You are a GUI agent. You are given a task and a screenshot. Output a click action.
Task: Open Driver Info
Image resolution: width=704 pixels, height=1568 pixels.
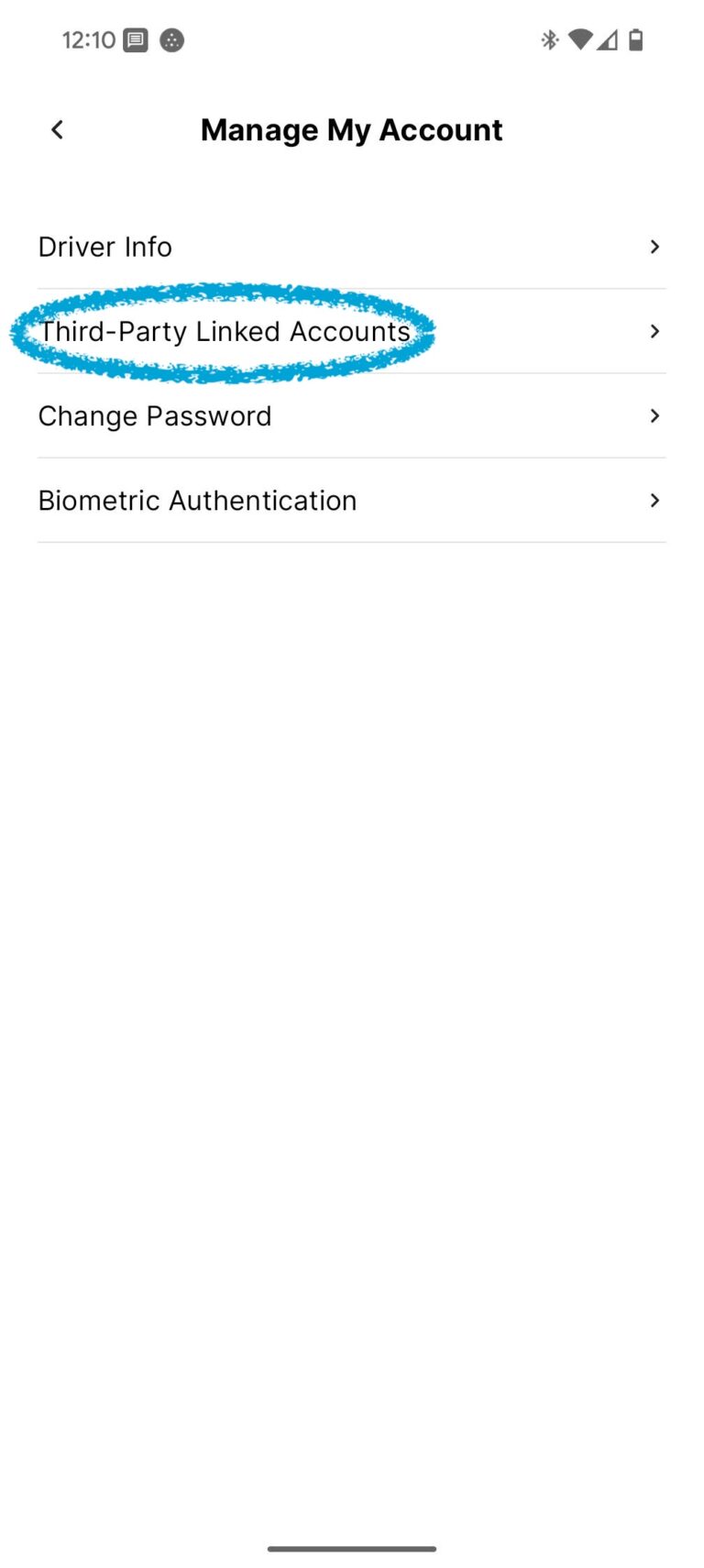click(x=351, y=247)
